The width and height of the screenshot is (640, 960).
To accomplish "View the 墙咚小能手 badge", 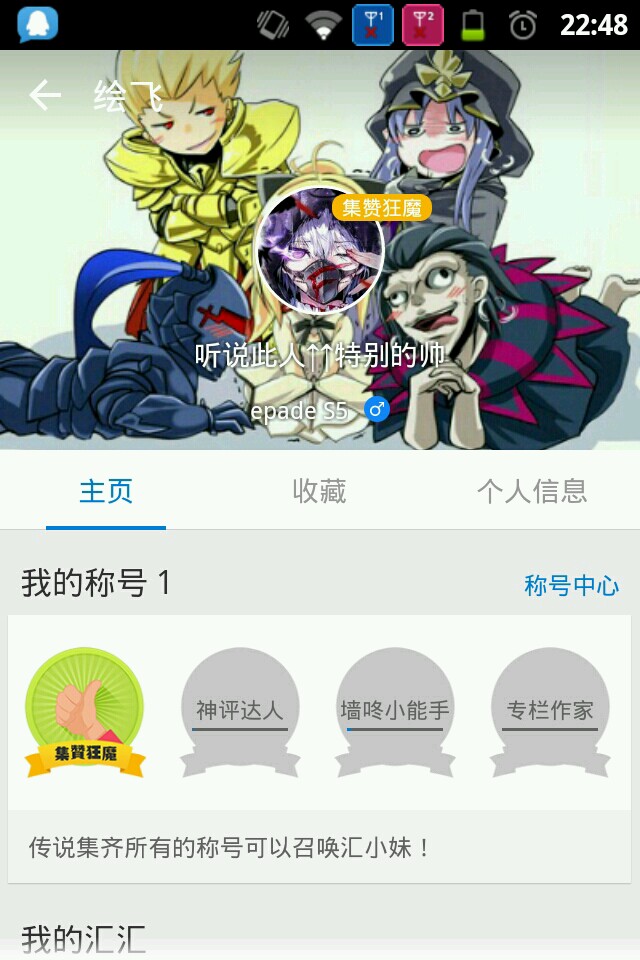I will (x=395, y=712).
